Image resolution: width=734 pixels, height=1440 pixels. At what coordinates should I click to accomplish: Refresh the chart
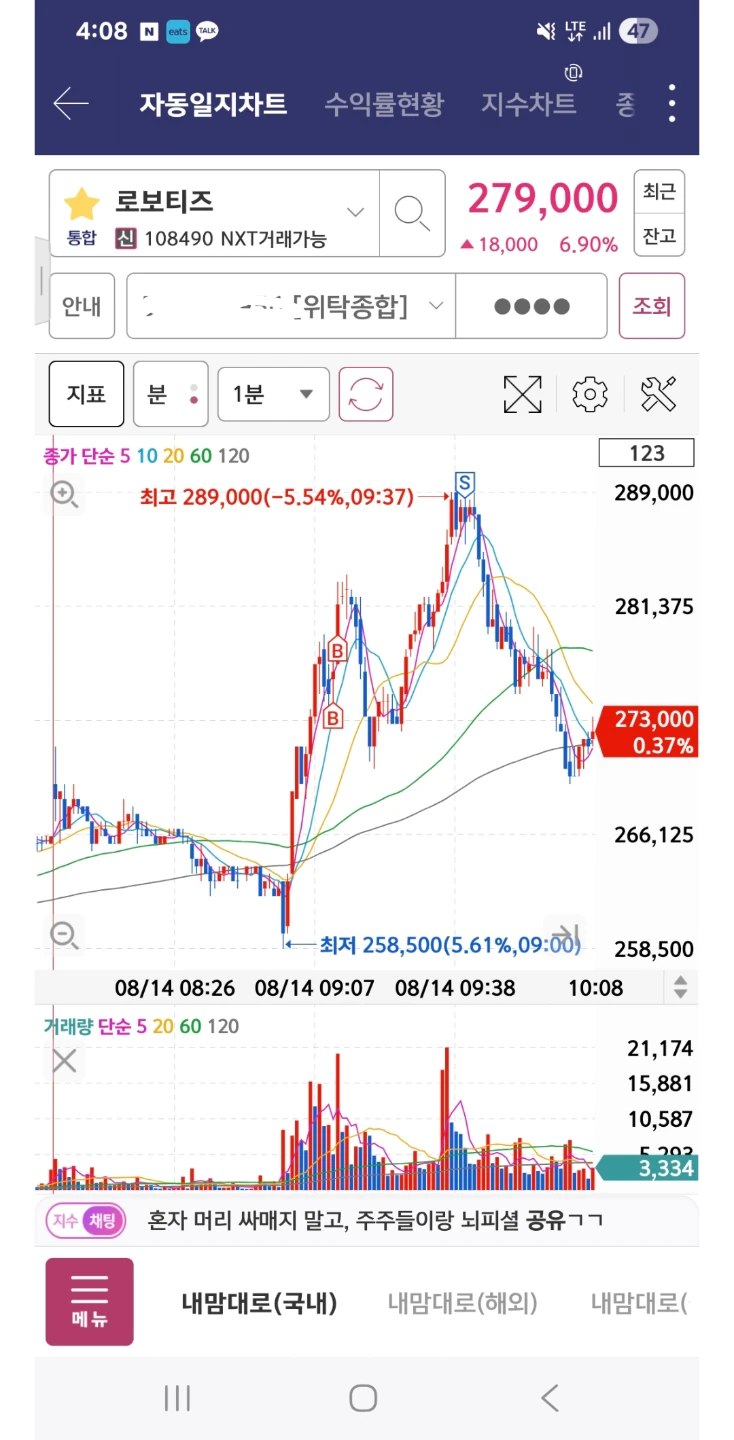coord(366,394)
